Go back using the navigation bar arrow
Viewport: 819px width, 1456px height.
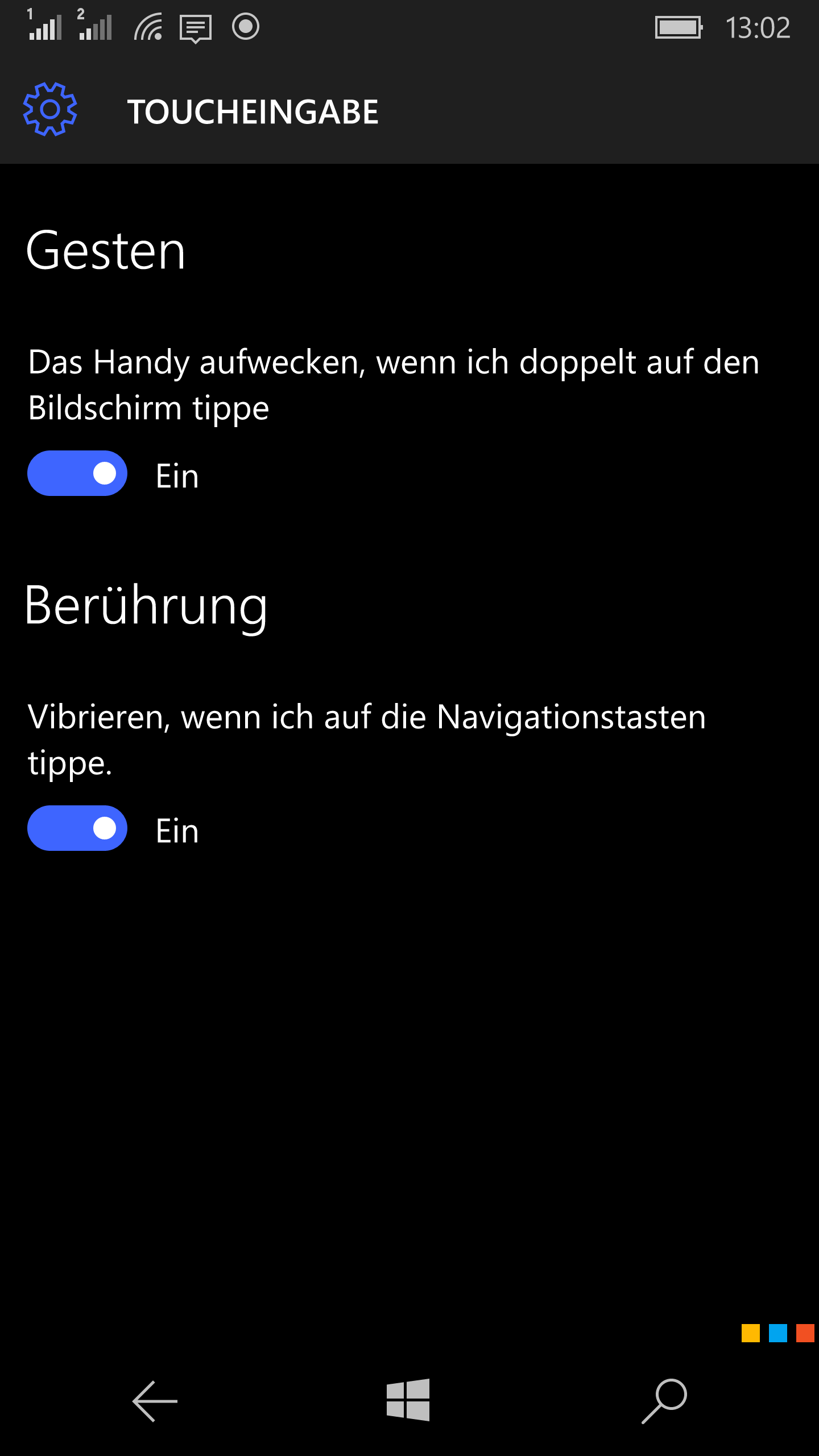[x=155, y=1401]
